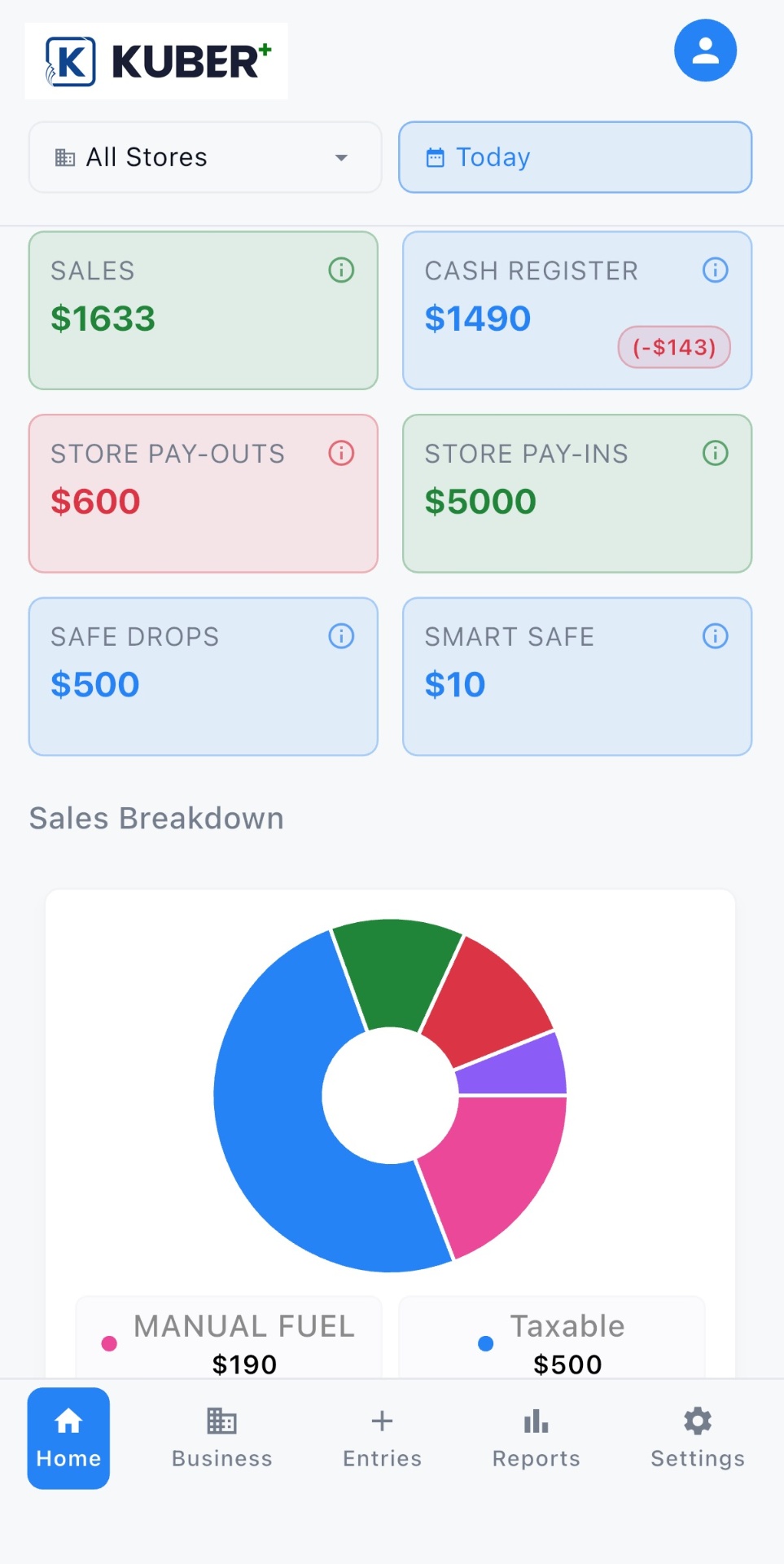
Task: Open the Settings tab
Action: coord(698,1438)
